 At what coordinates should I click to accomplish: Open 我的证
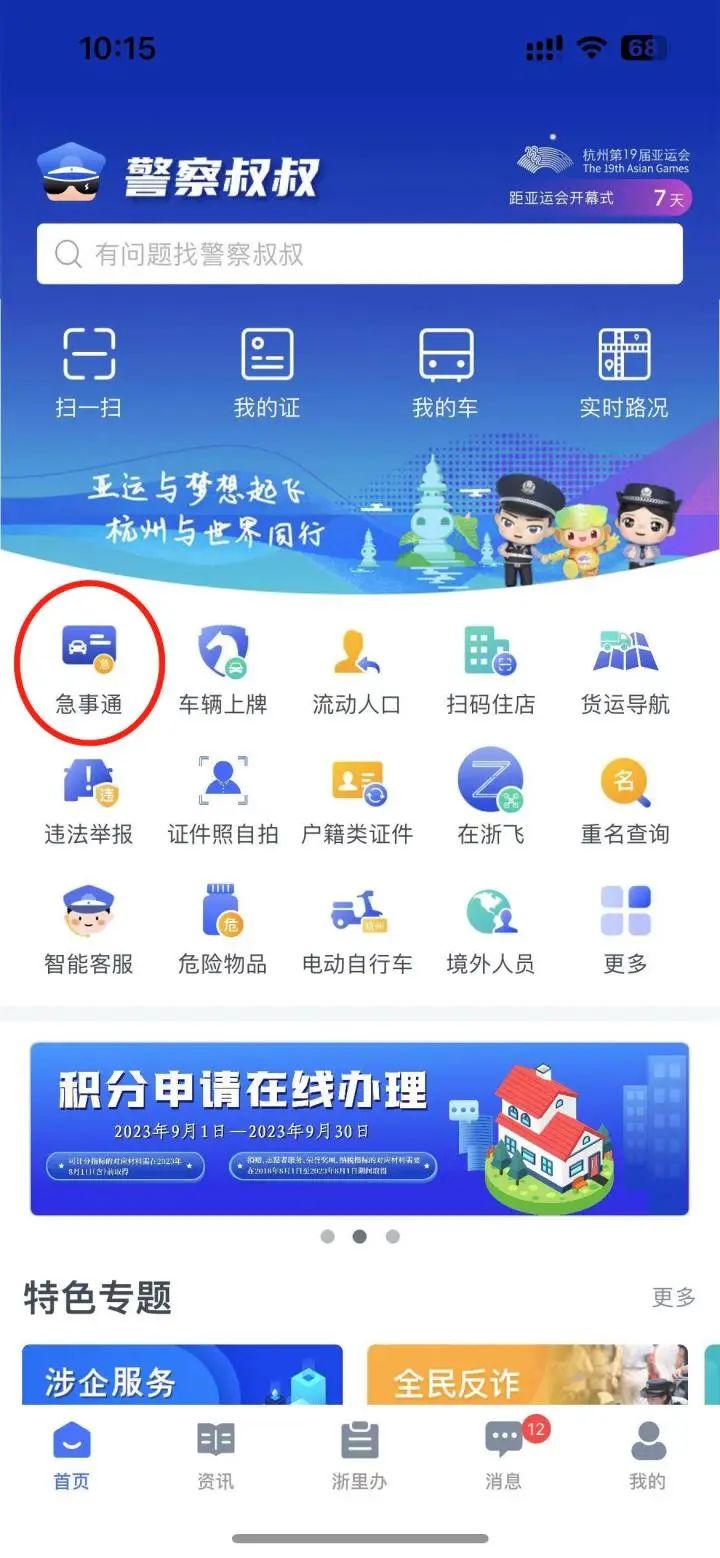click(x=267, y=372)
